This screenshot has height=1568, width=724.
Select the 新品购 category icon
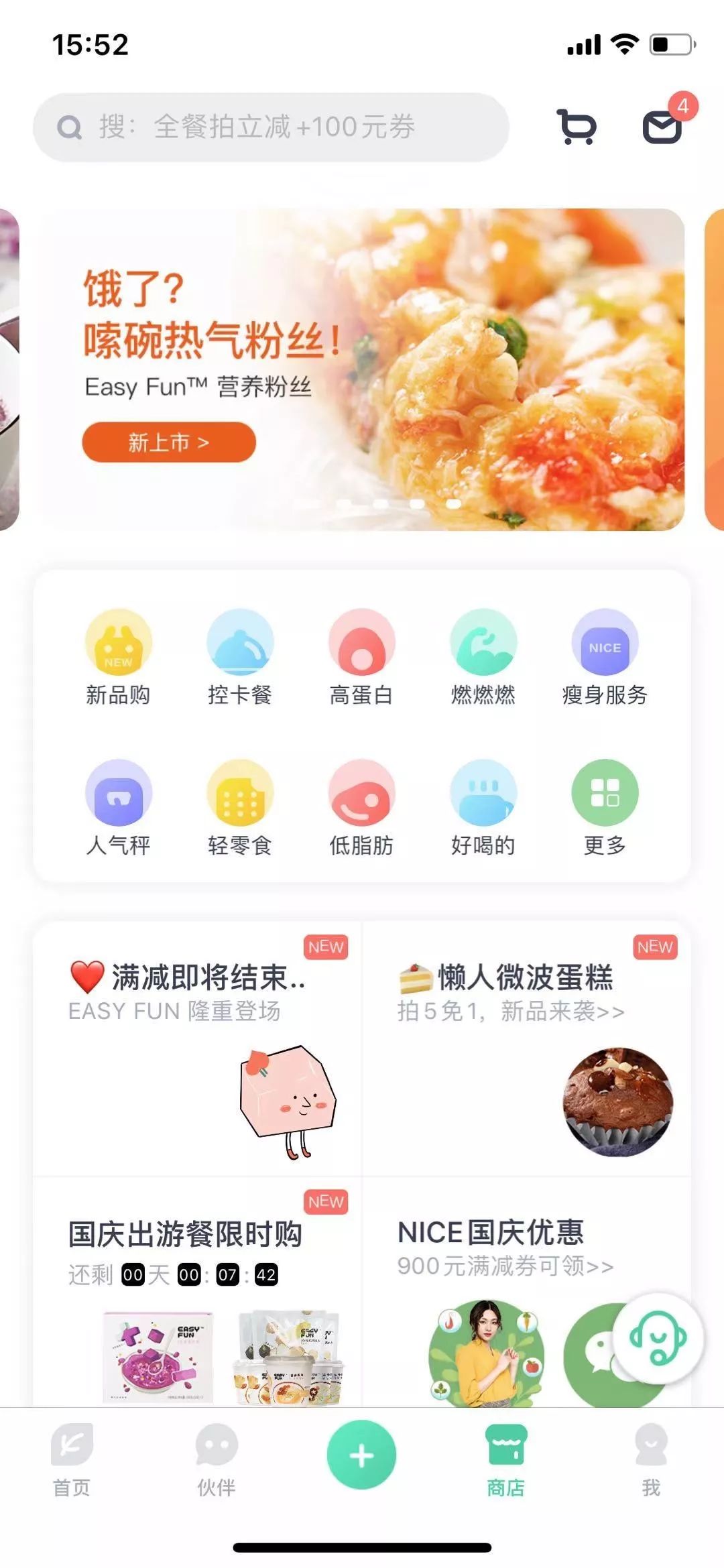[x=119, y=646]
